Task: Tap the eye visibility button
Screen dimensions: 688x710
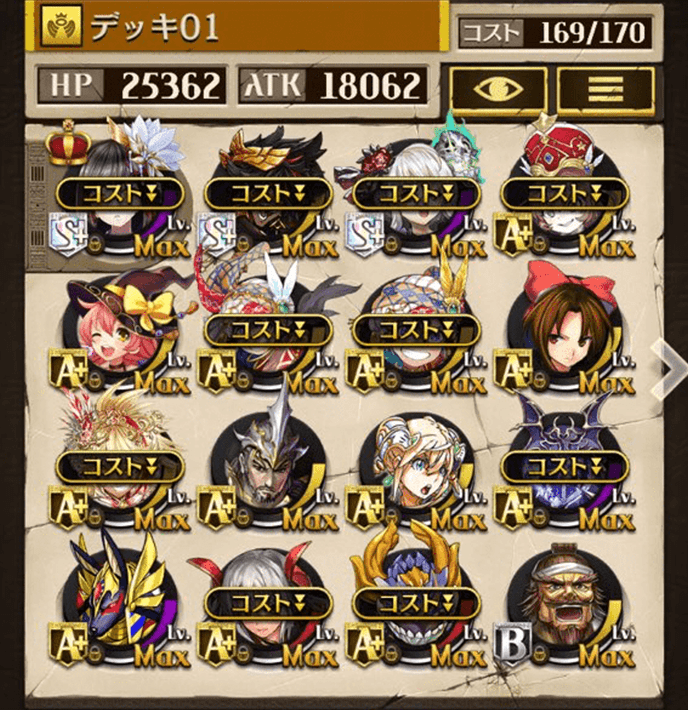Action: [x=497, y=87]
